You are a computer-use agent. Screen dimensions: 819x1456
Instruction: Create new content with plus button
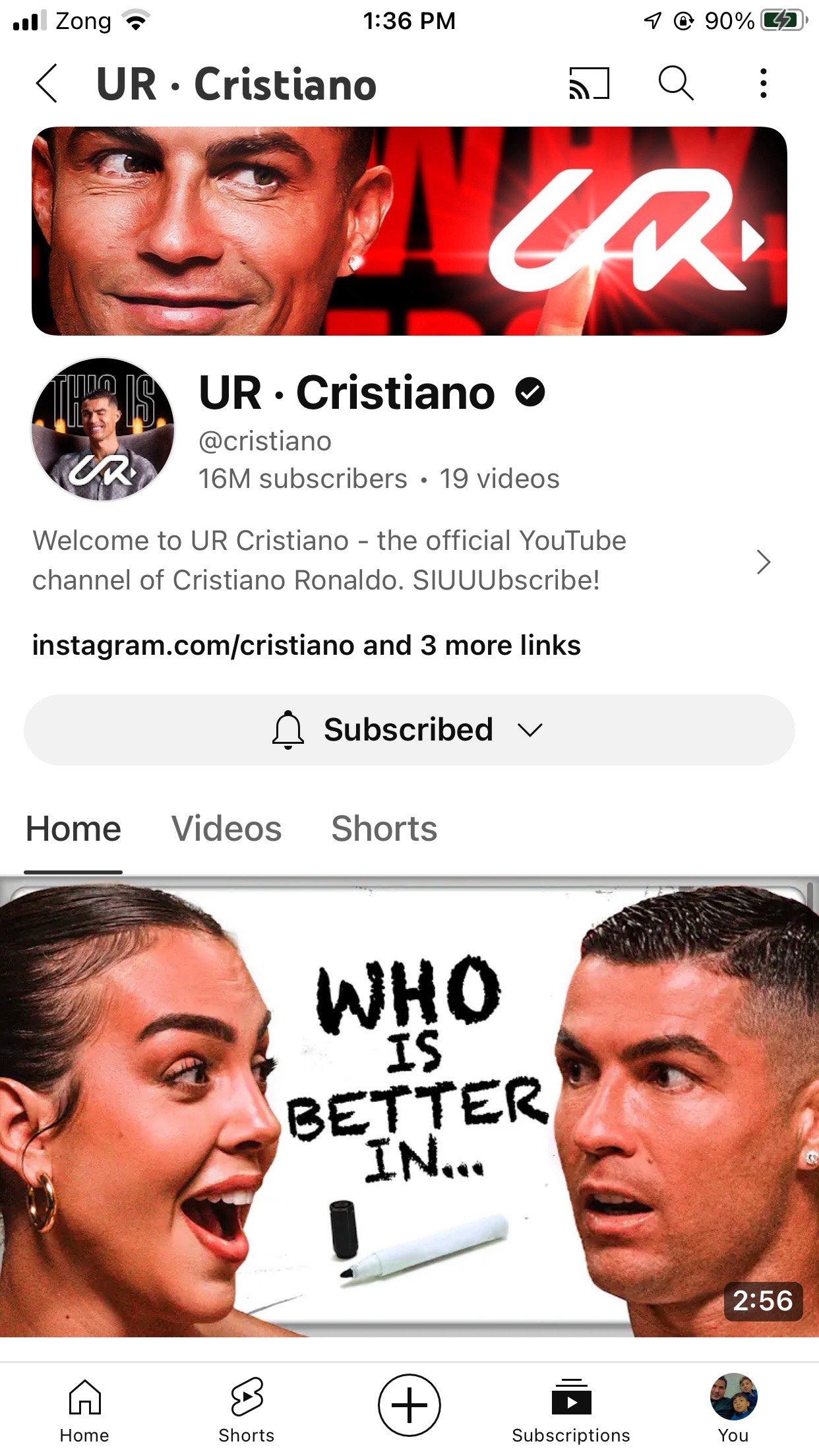(409, 1405)
